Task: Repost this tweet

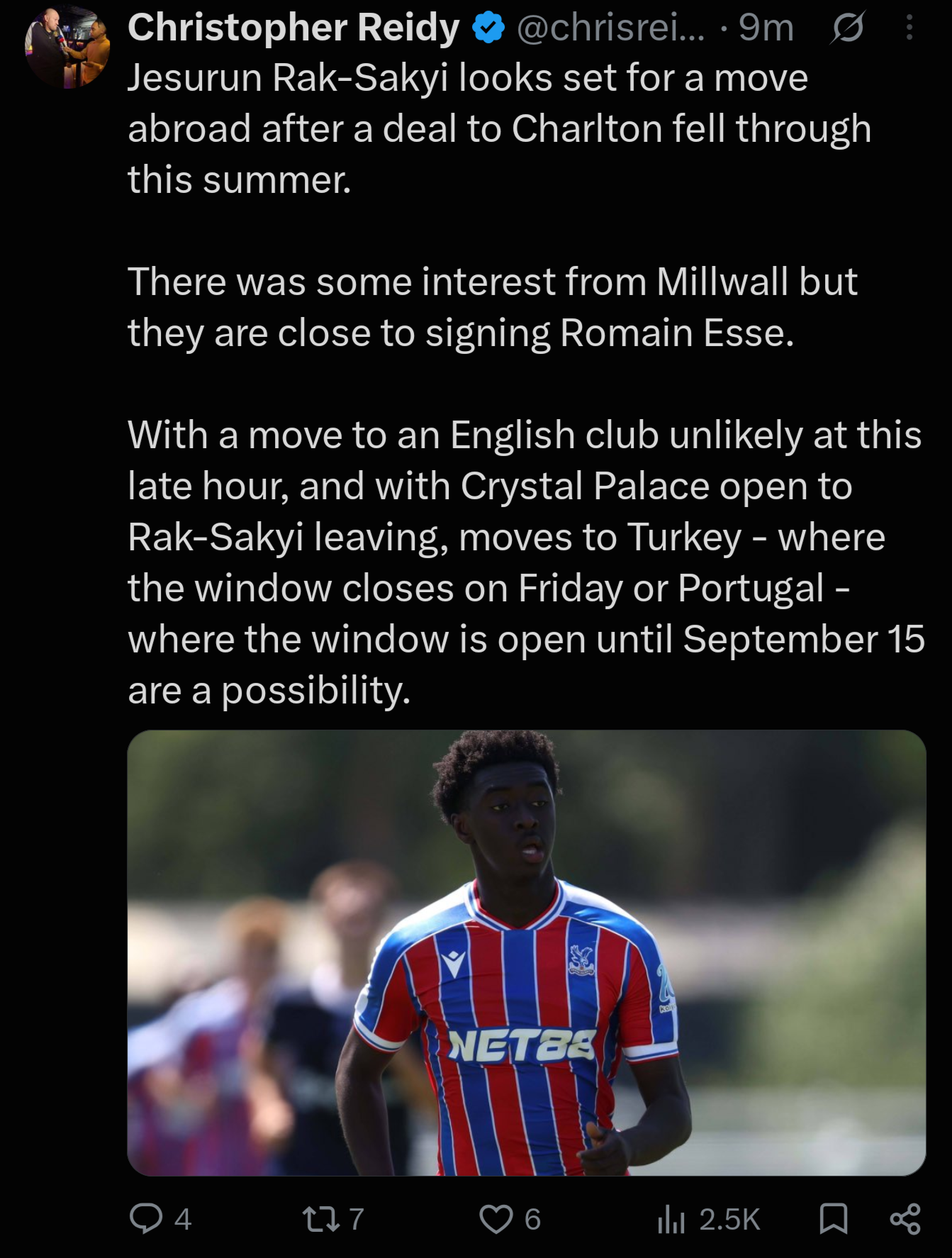Action: tap(333, 1219)
